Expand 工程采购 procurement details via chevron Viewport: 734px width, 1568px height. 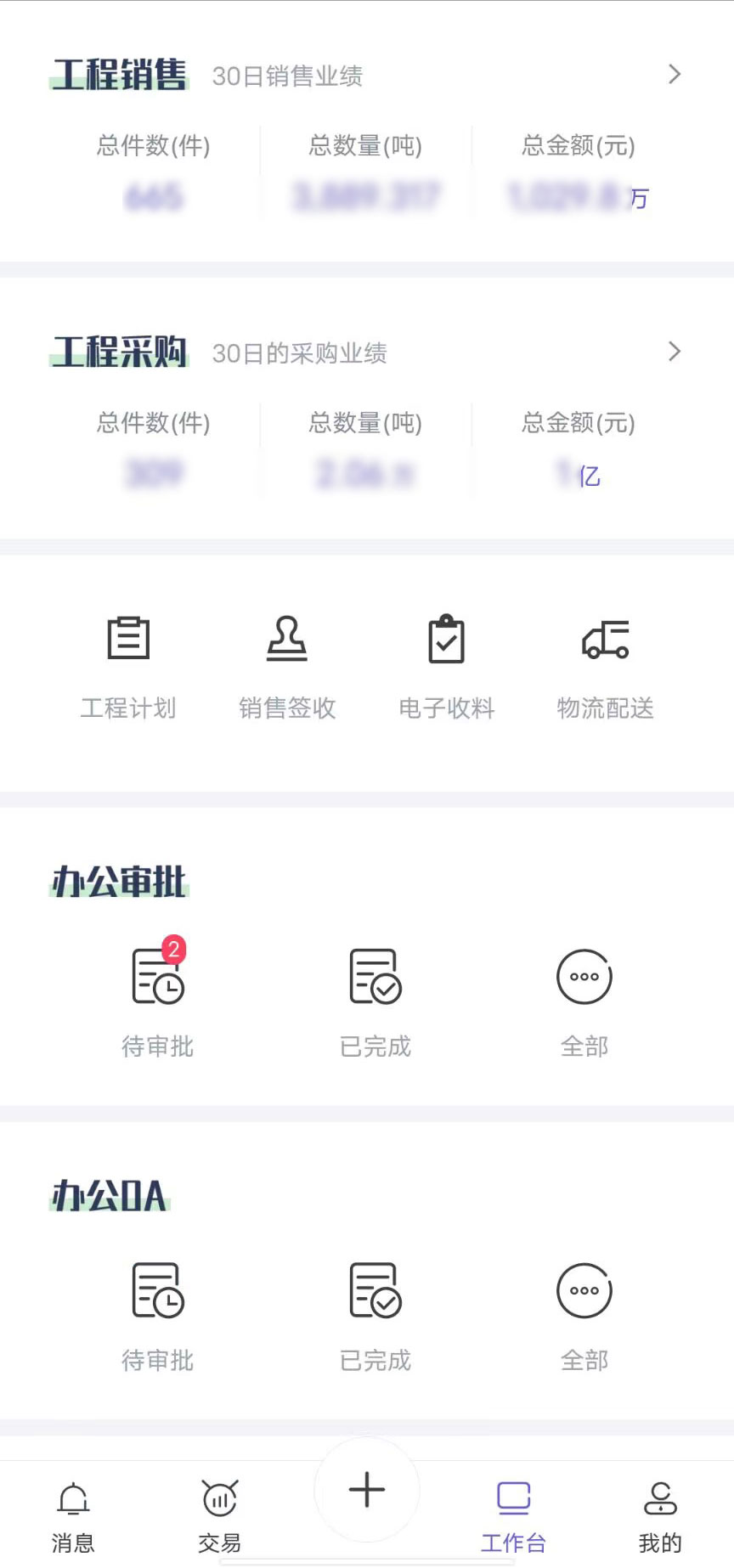tap(675, 352)
